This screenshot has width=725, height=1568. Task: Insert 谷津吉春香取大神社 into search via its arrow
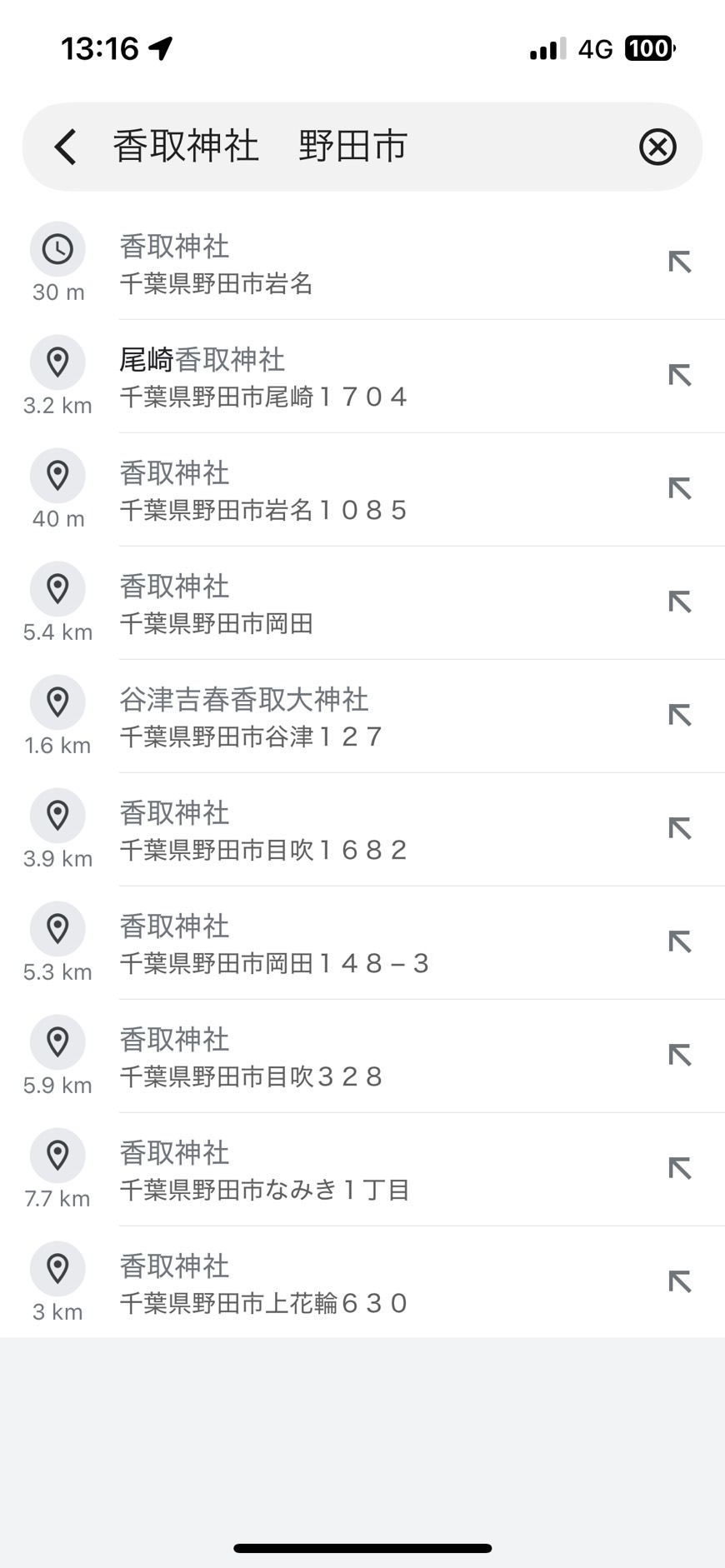680,716
